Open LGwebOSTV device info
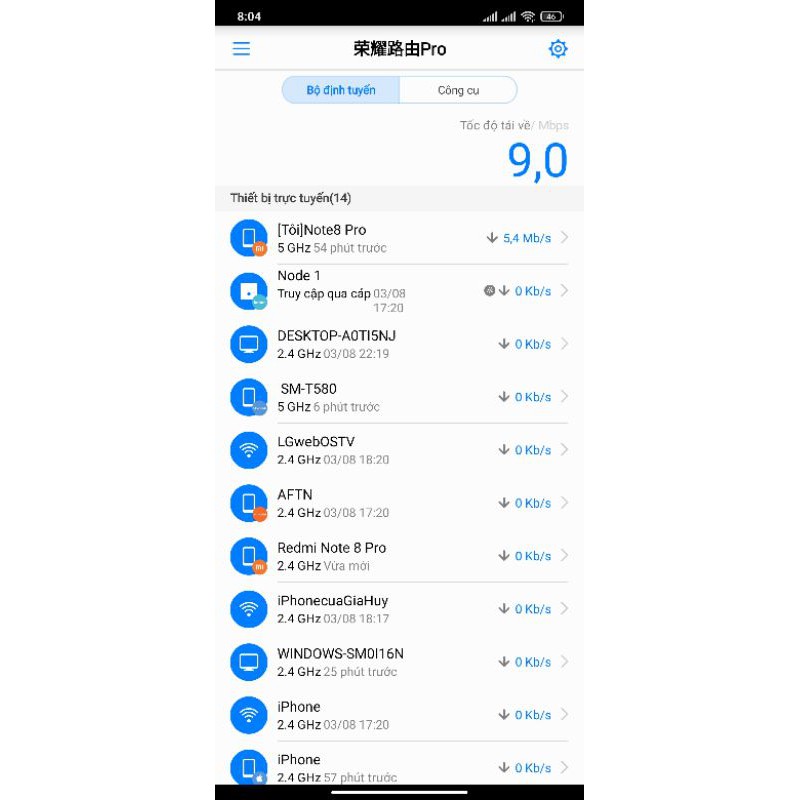The width and height of the screenshot is (800, 800). (400, 450)
